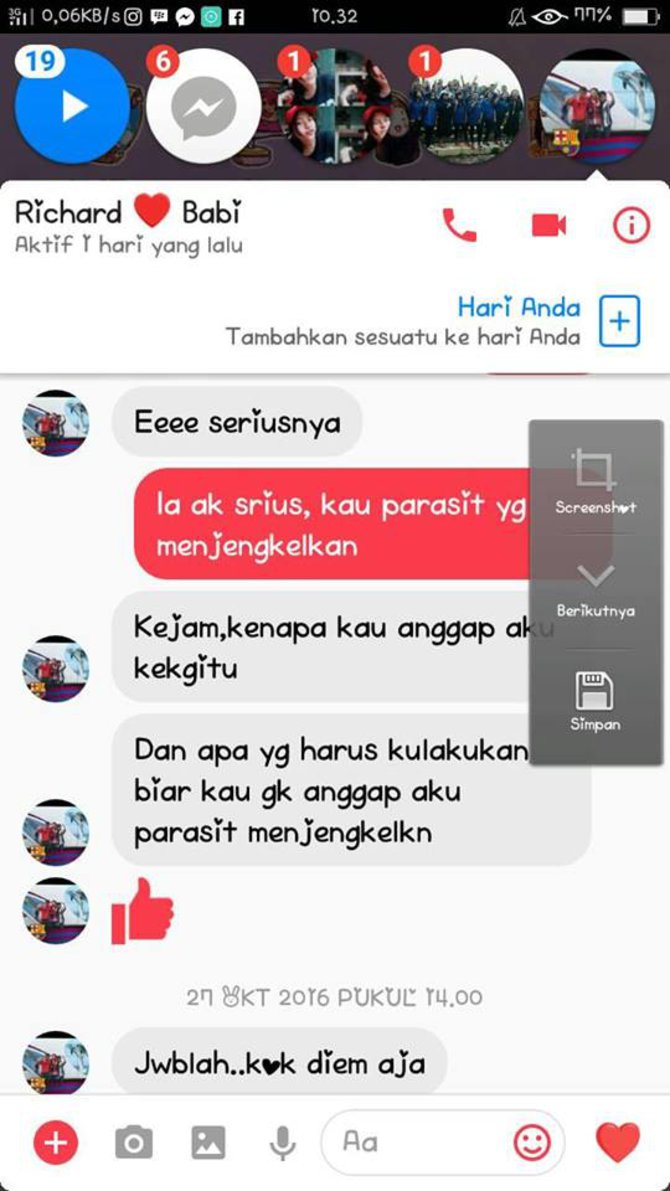The width and height of the screenshot is (670, 1191).
Task: Focus the Aa message input field
Action: [x=420, y=1141]
